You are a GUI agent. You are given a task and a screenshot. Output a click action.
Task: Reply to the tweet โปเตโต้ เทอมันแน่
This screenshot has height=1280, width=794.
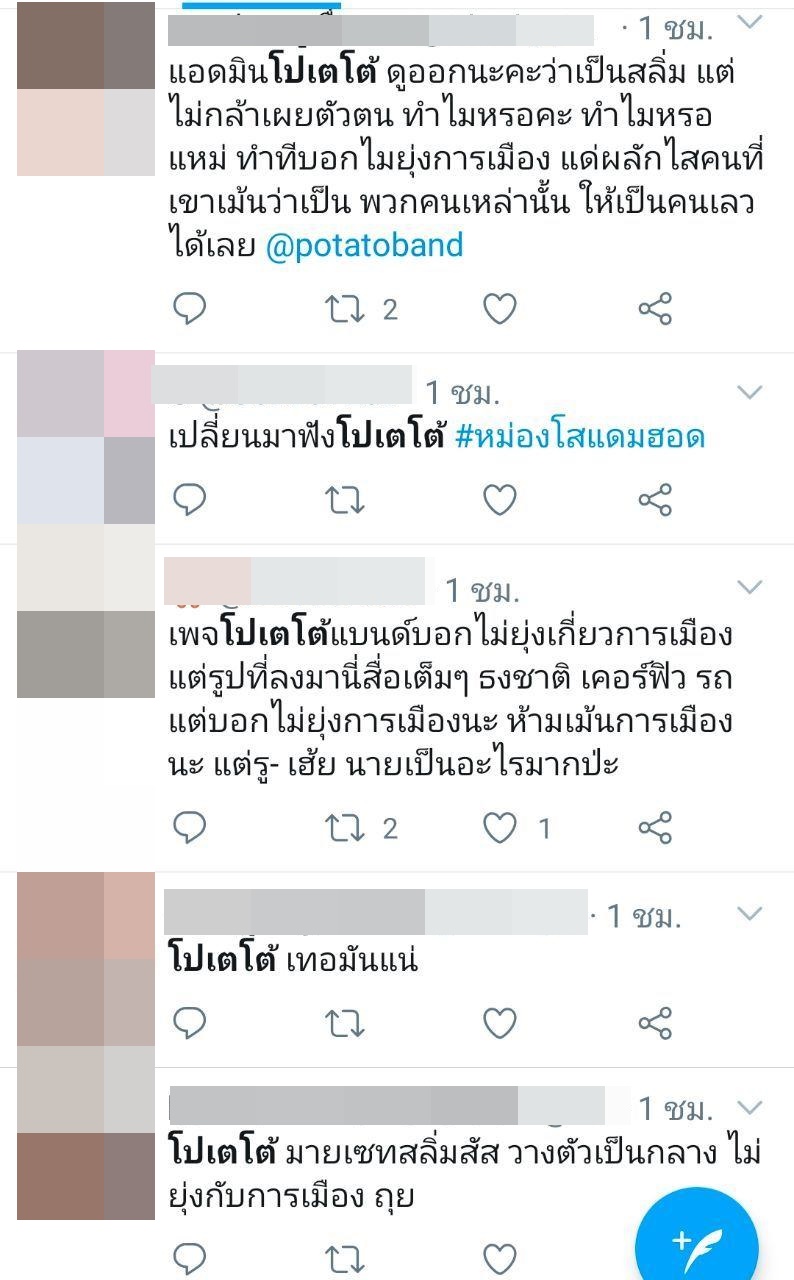tap(189, 1022)
